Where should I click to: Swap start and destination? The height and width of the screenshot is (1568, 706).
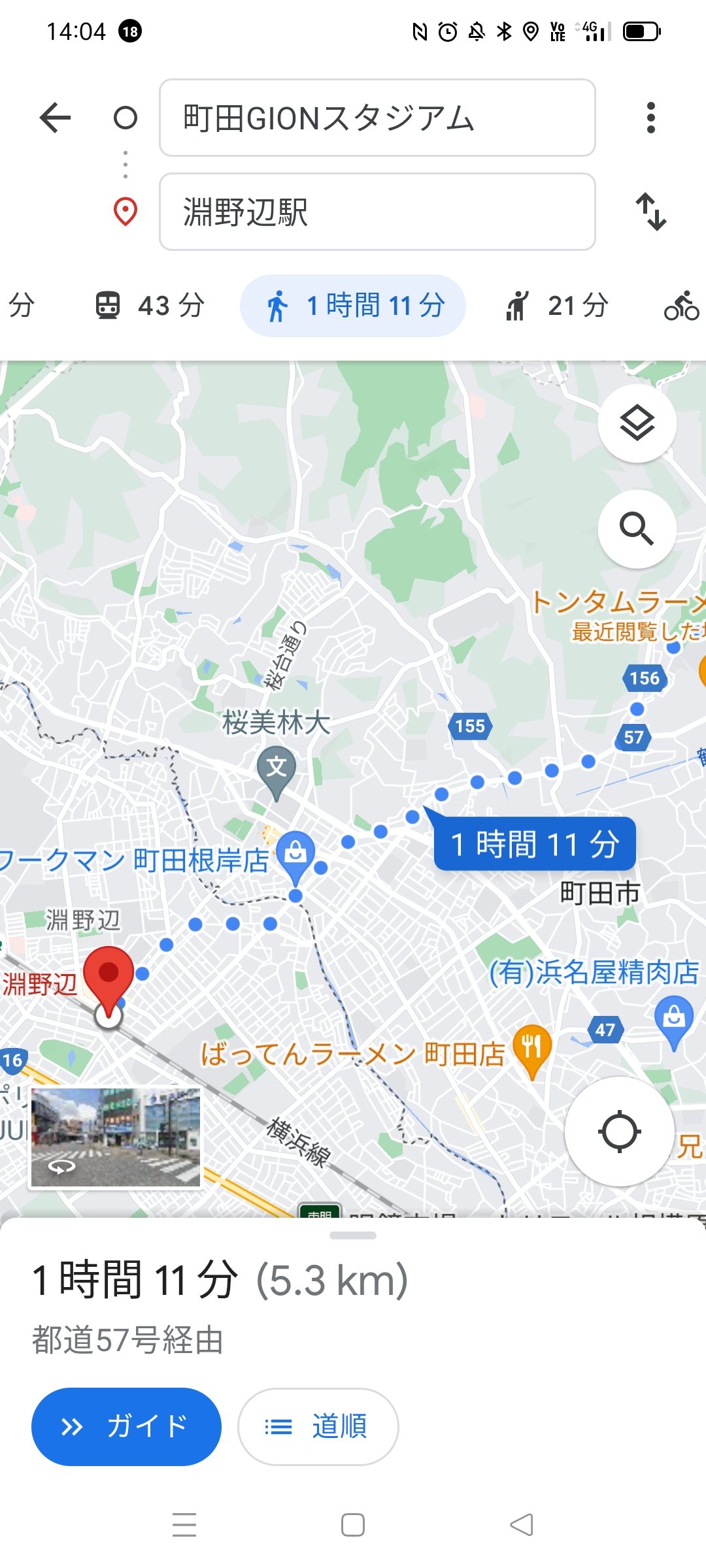coord(651,212)
